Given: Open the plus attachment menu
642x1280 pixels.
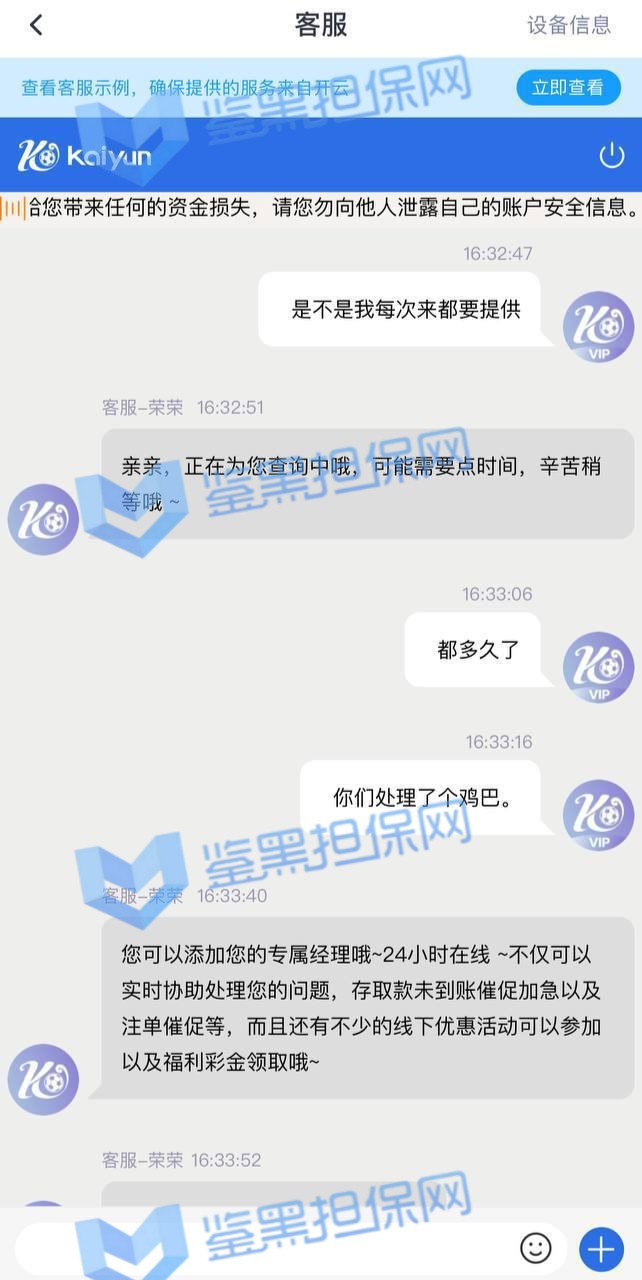Looking at the screenshot, I should click(600, 1247).
